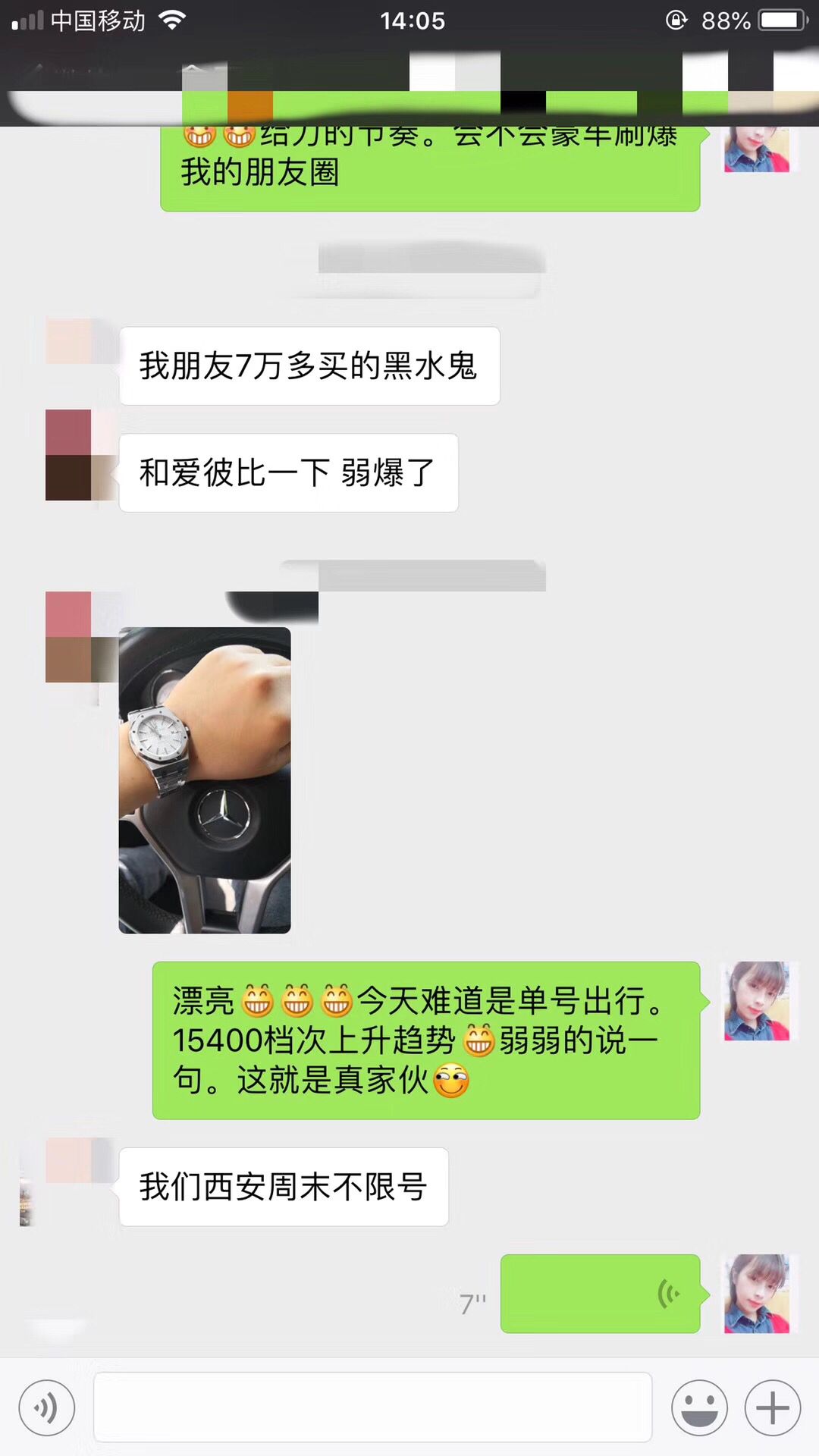The width and height of the screenshot is (819, 1456).
Task: Switch to voice message input
Action: [47, 1408]
